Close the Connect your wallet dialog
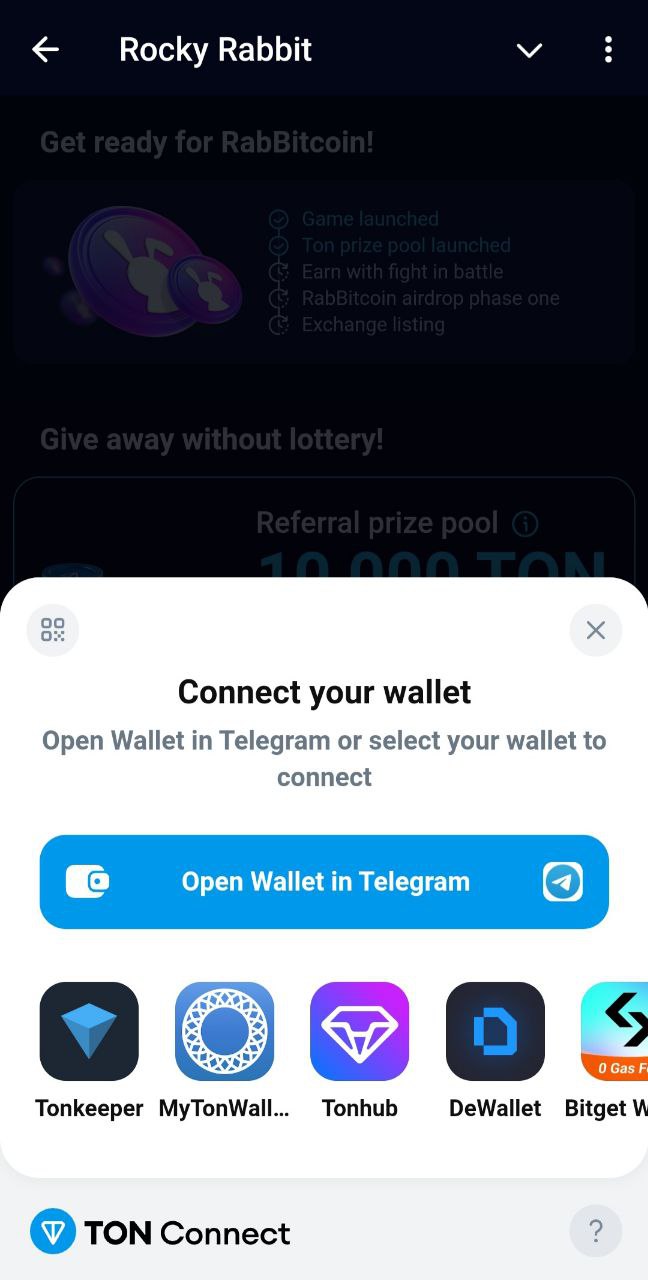 click(596, 630)
